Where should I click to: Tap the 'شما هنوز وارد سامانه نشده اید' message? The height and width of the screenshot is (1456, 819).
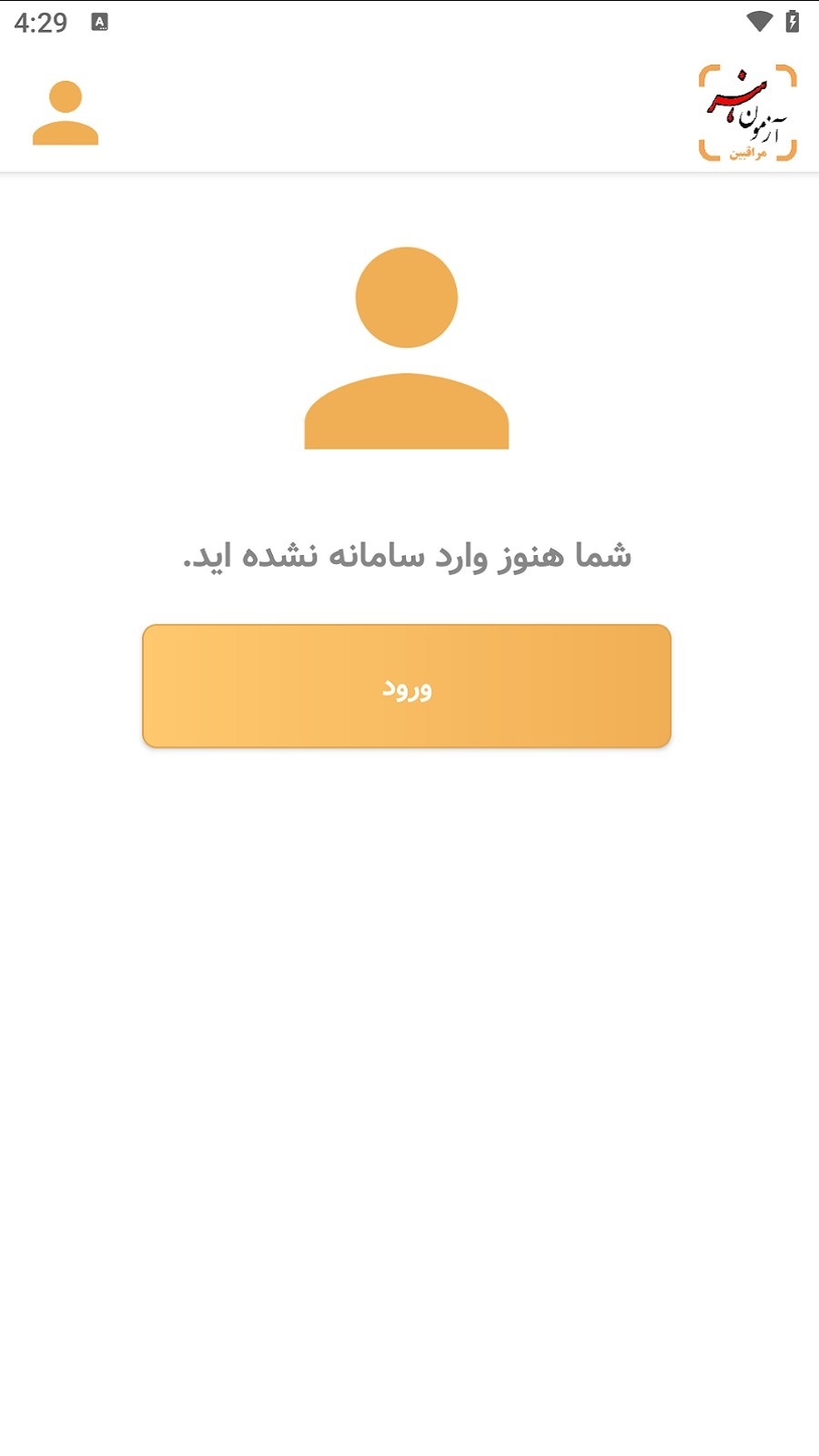click(x=407, y=553)
